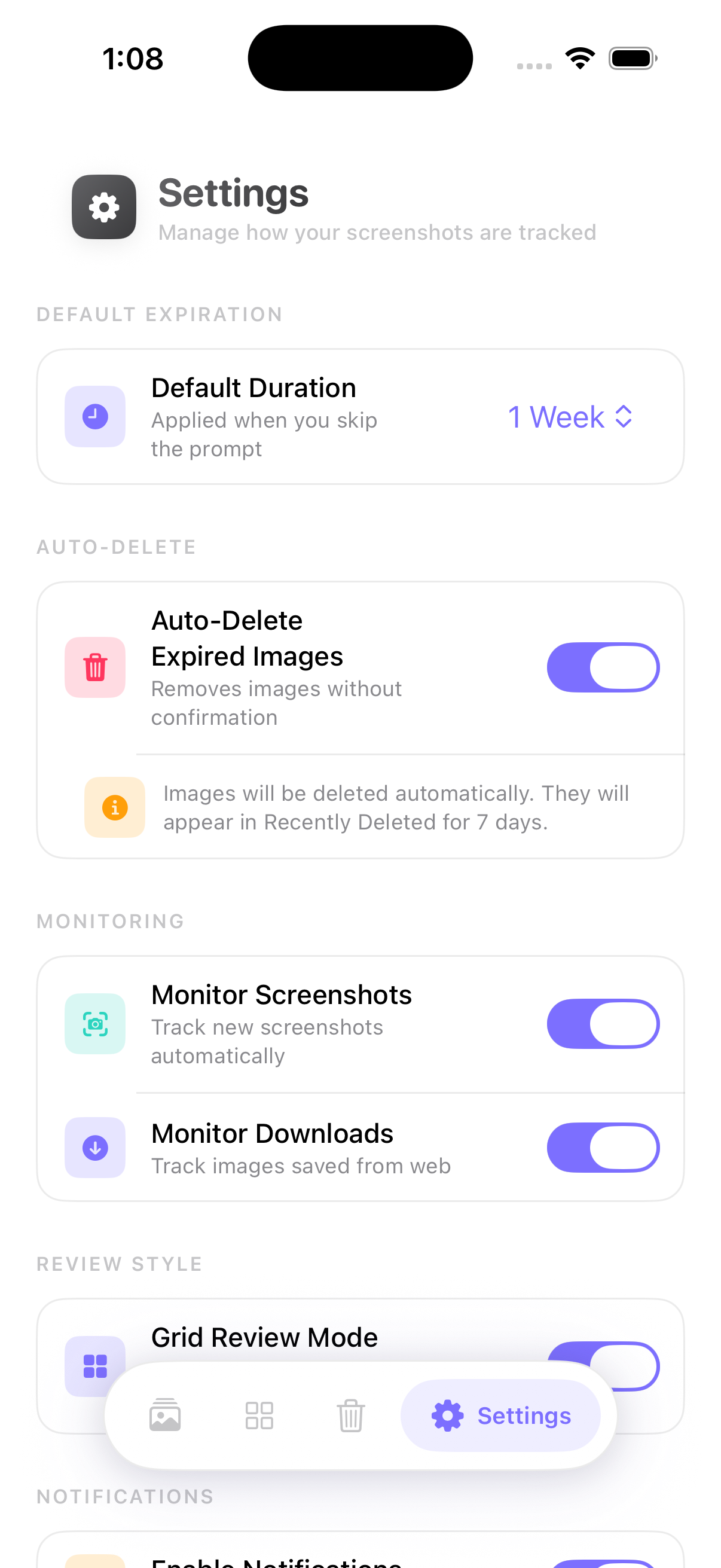
Task: Toggle the Grid Review Mode switch
Action: [633, 1355]
